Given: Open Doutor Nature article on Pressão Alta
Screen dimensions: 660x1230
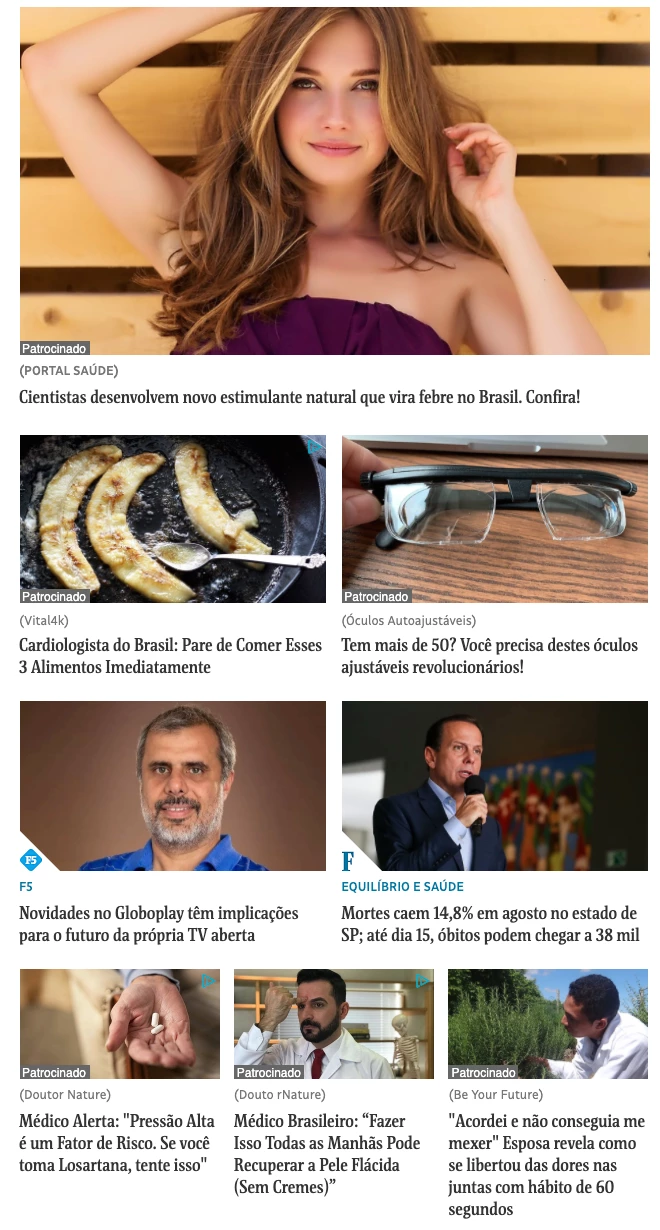Looking at the screenshot, I should tap(119, 1143).
